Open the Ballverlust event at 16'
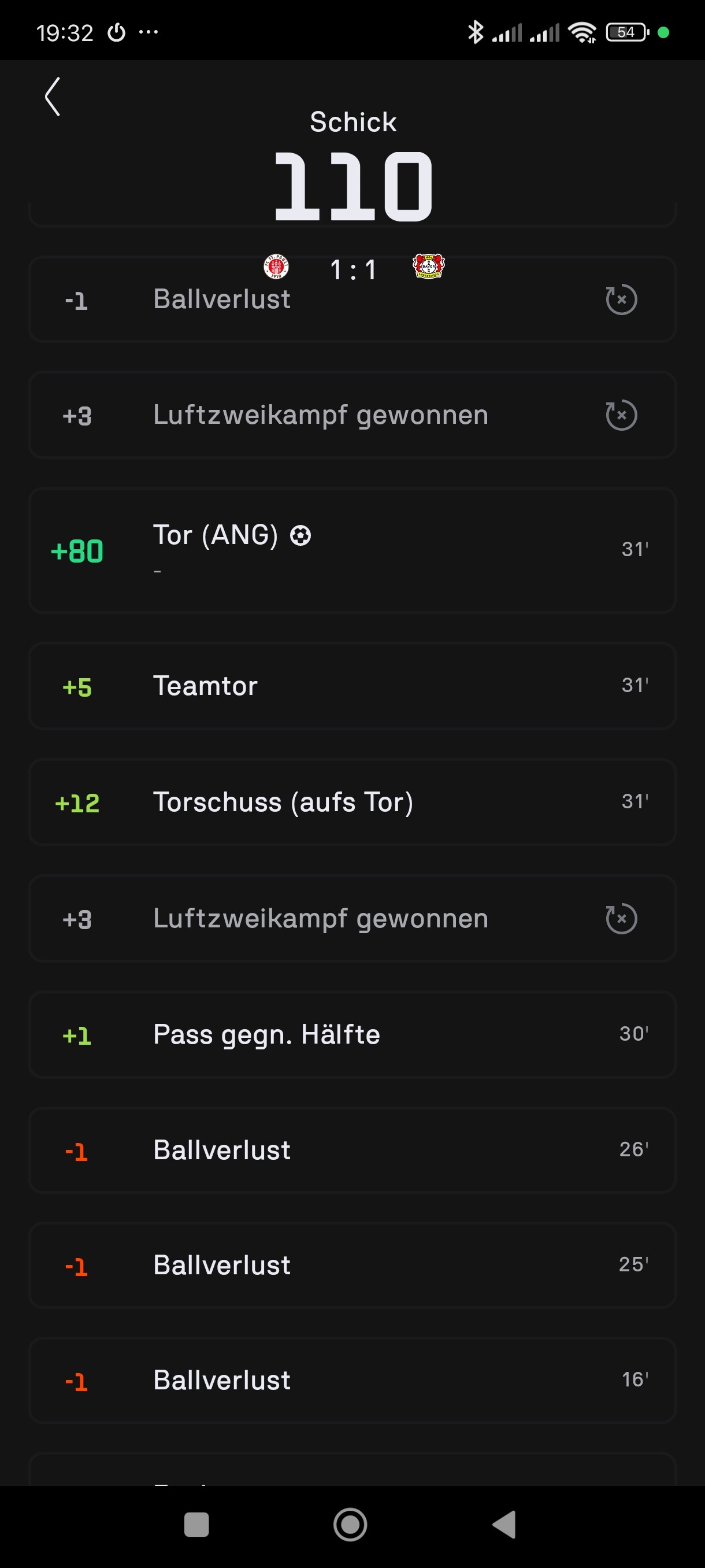Viewport: 705px width, 1568px height. coord(352,1381)
